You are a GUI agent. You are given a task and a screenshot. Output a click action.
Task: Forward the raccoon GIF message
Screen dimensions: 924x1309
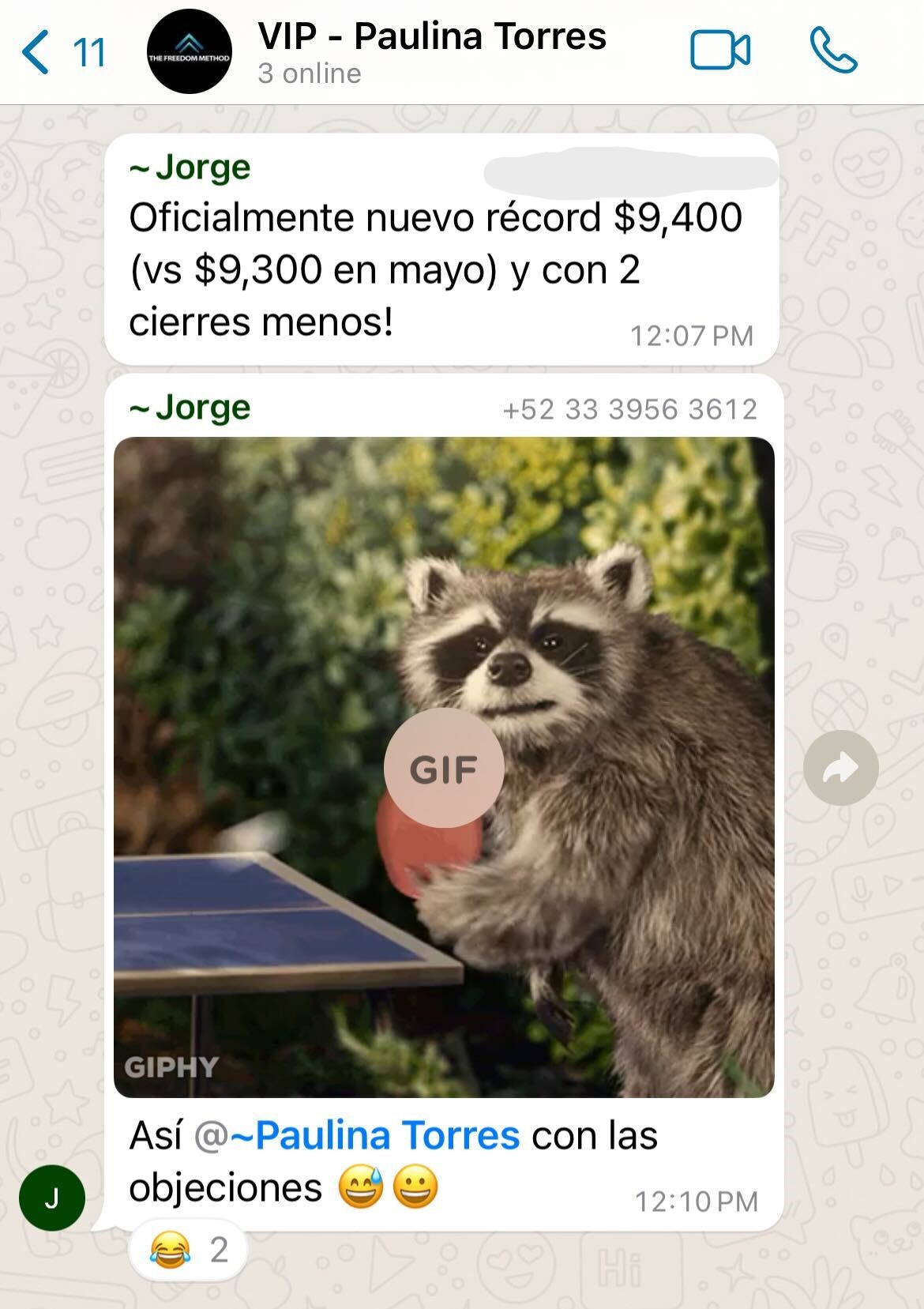[x=840, y=768]
